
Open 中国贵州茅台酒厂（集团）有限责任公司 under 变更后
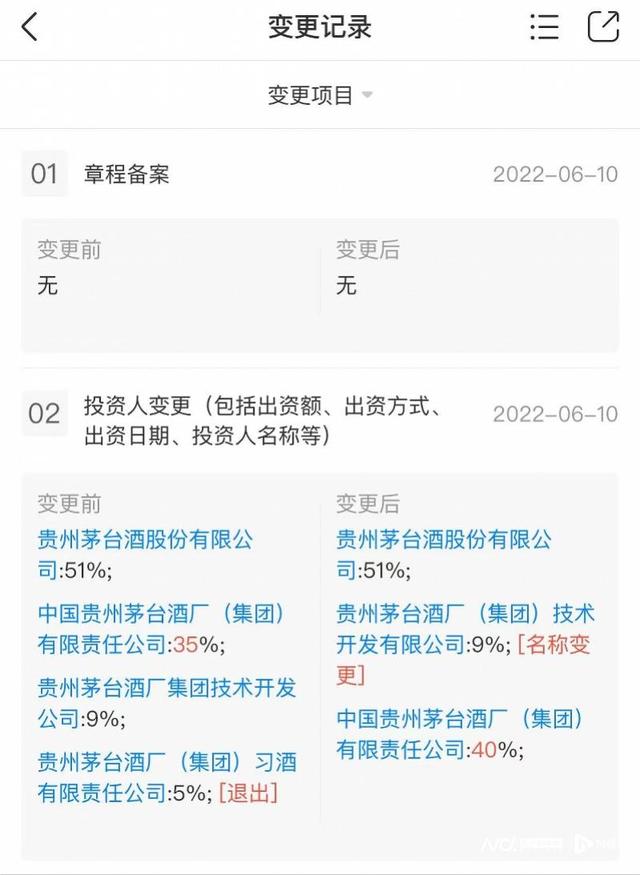(x=459, y=719)
